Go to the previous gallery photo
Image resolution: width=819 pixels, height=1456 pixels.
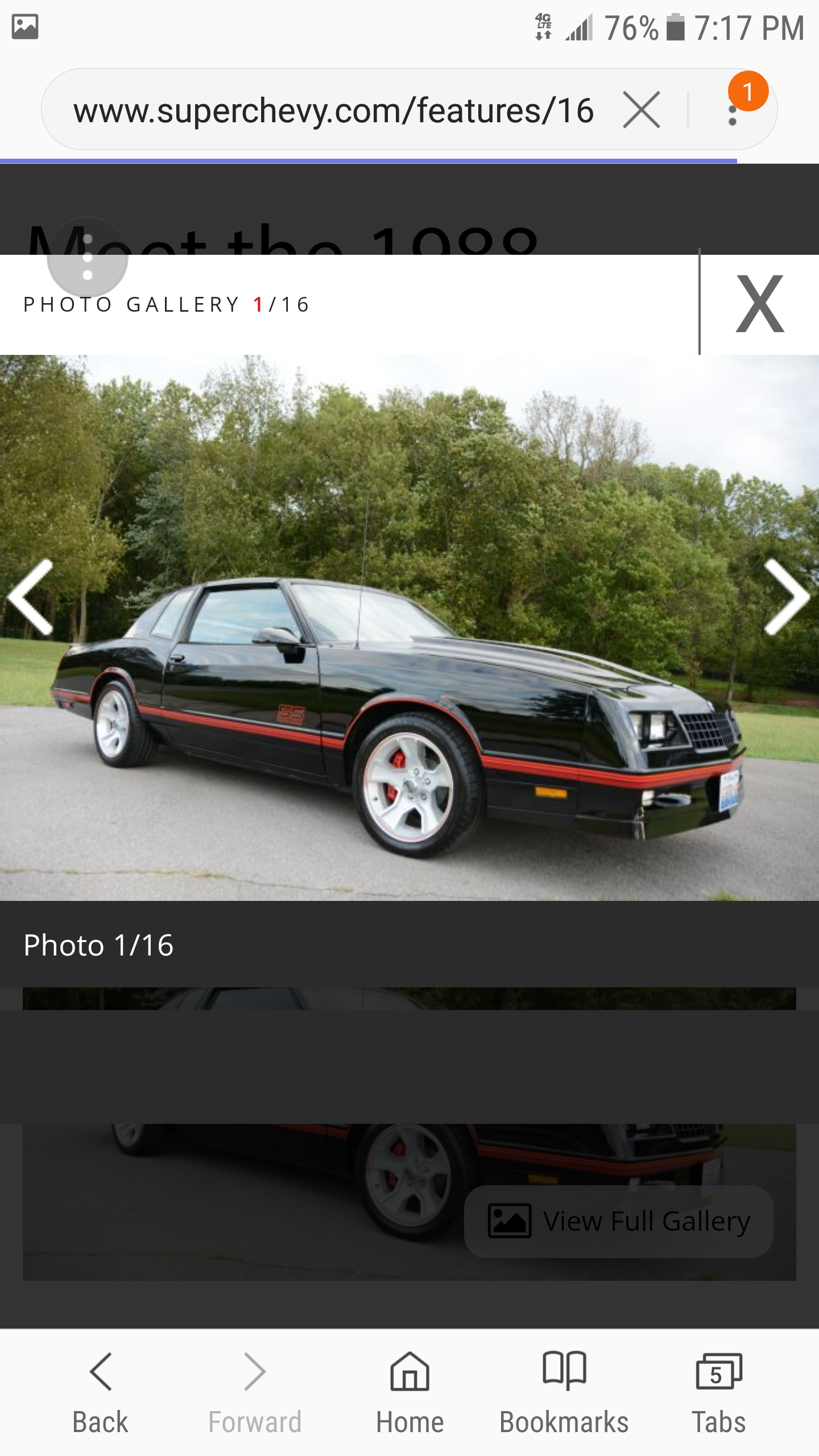31,597
